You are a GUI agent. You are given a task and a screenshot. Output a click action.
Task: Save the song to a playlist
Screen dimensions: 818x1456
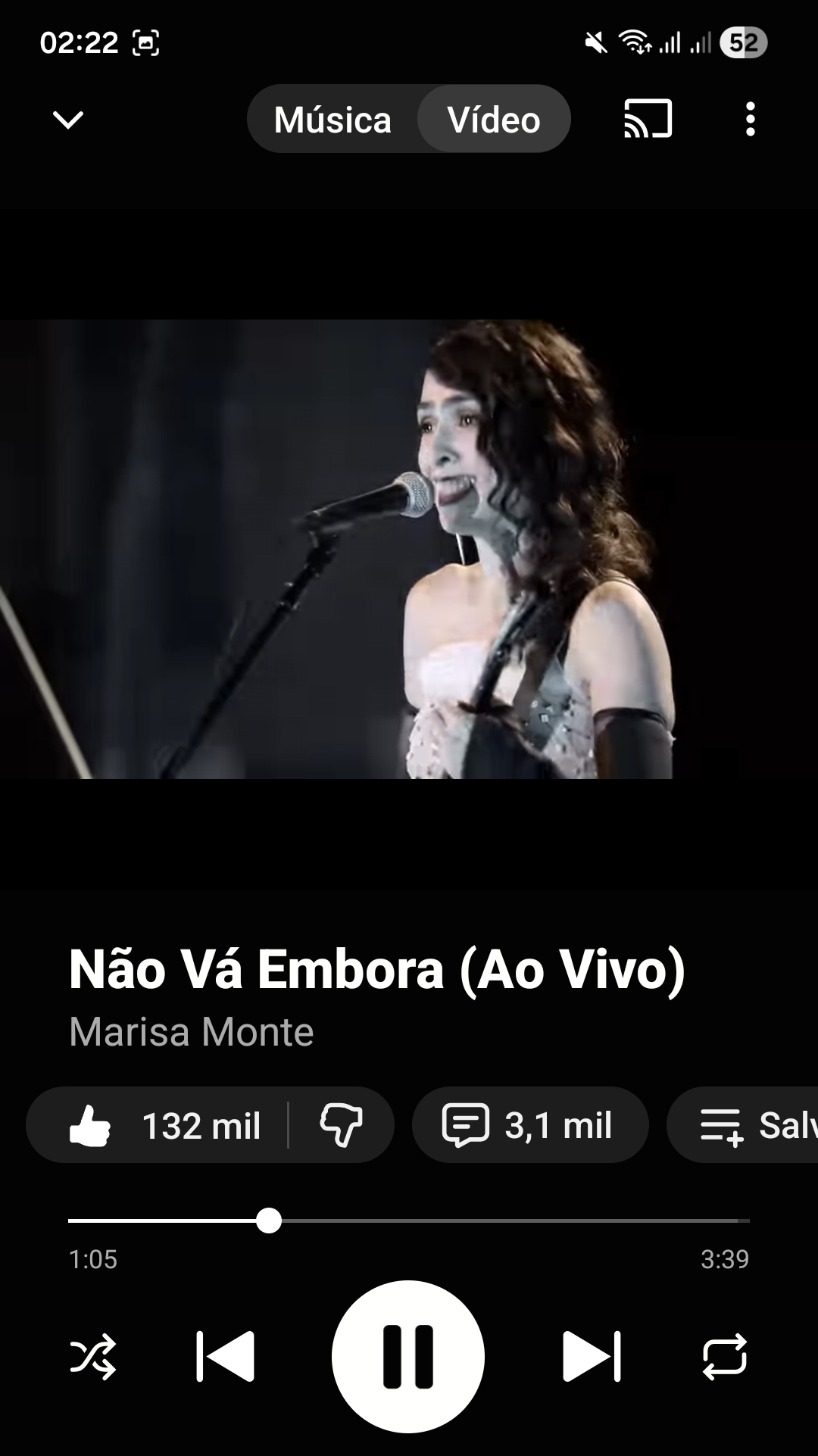(x=750, y=1125)
